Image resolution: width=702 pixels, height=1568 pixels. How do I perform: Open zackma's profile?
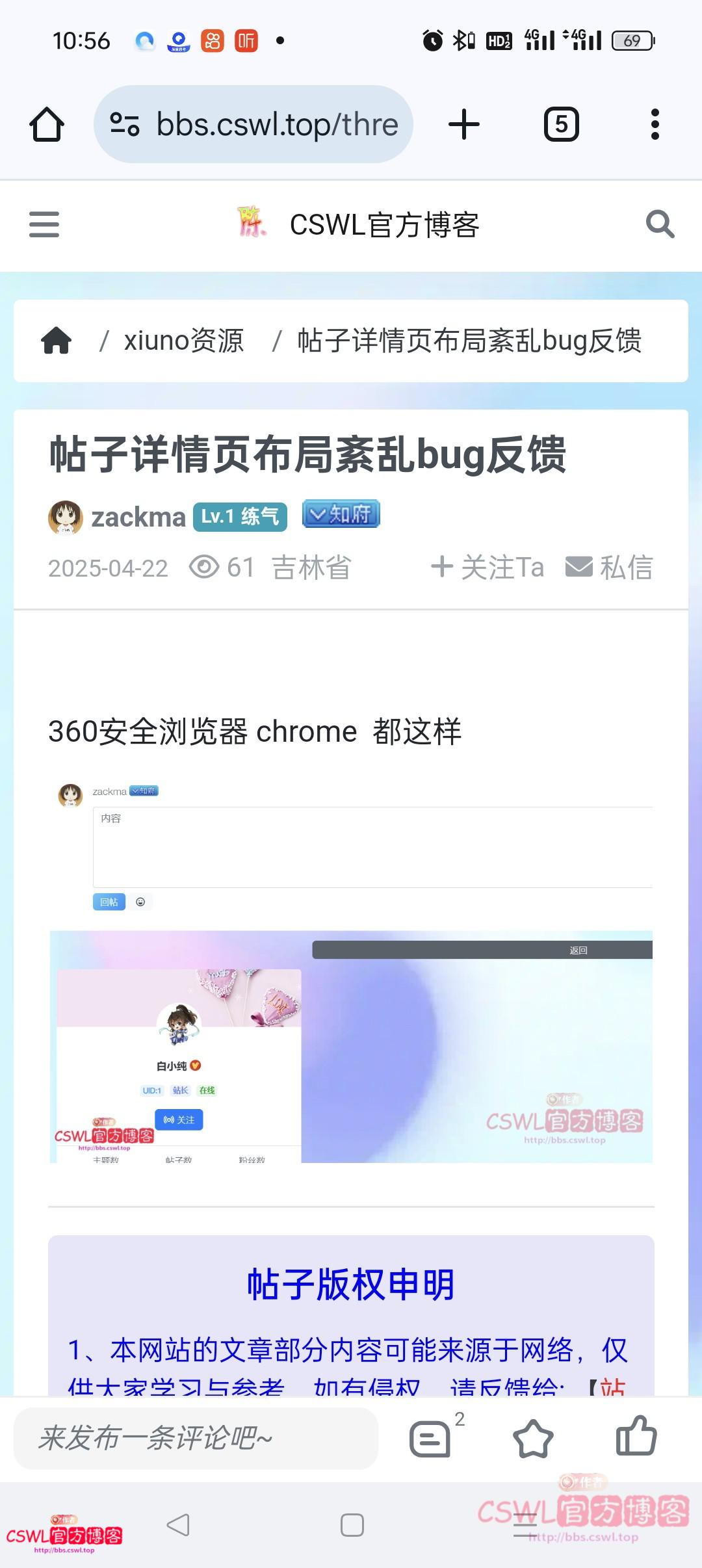pyautogui.click(x=138, y=517)
